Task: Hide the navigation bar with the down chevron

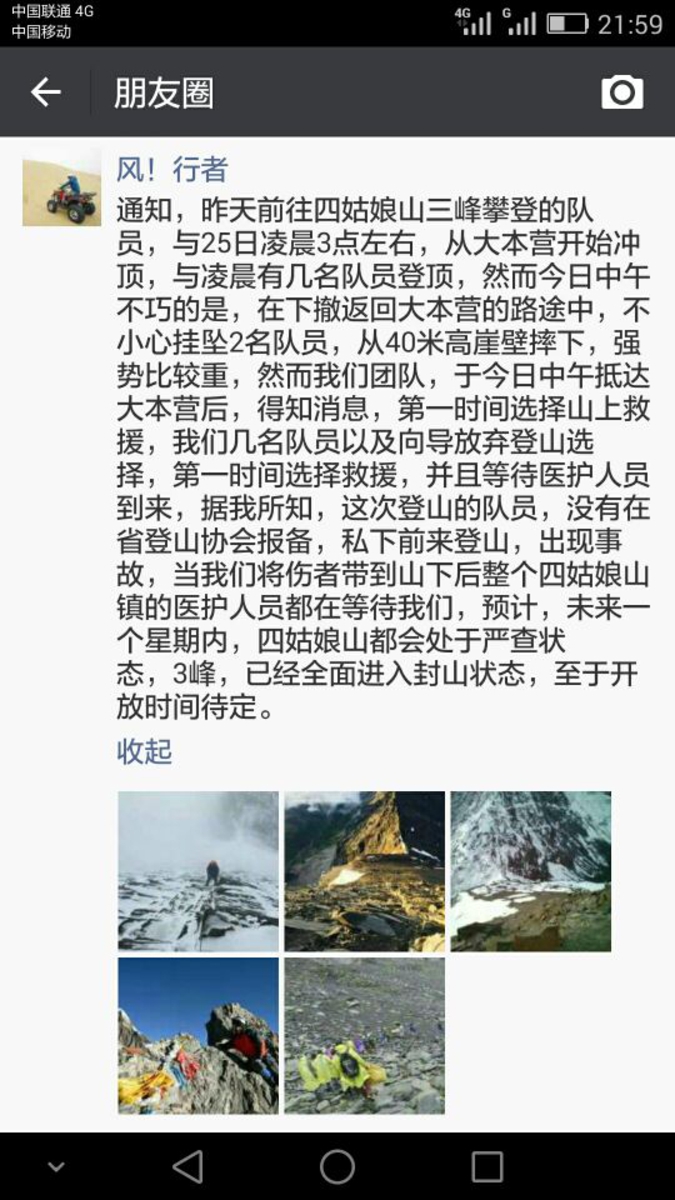Action: point(56,1167)
